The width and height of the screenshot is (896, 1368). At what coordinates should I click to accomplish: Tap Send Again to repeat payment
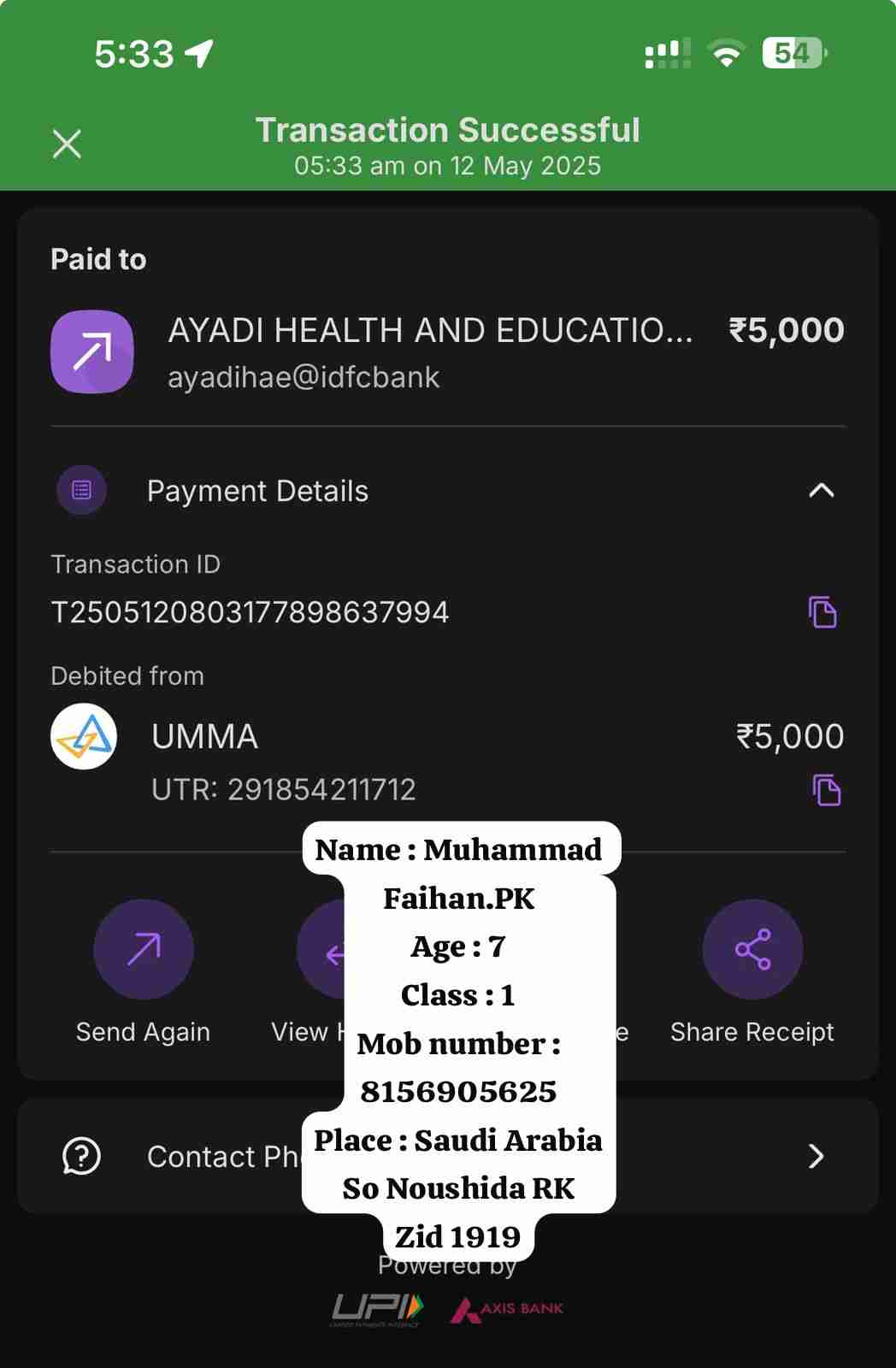click(x=143, y=950)
